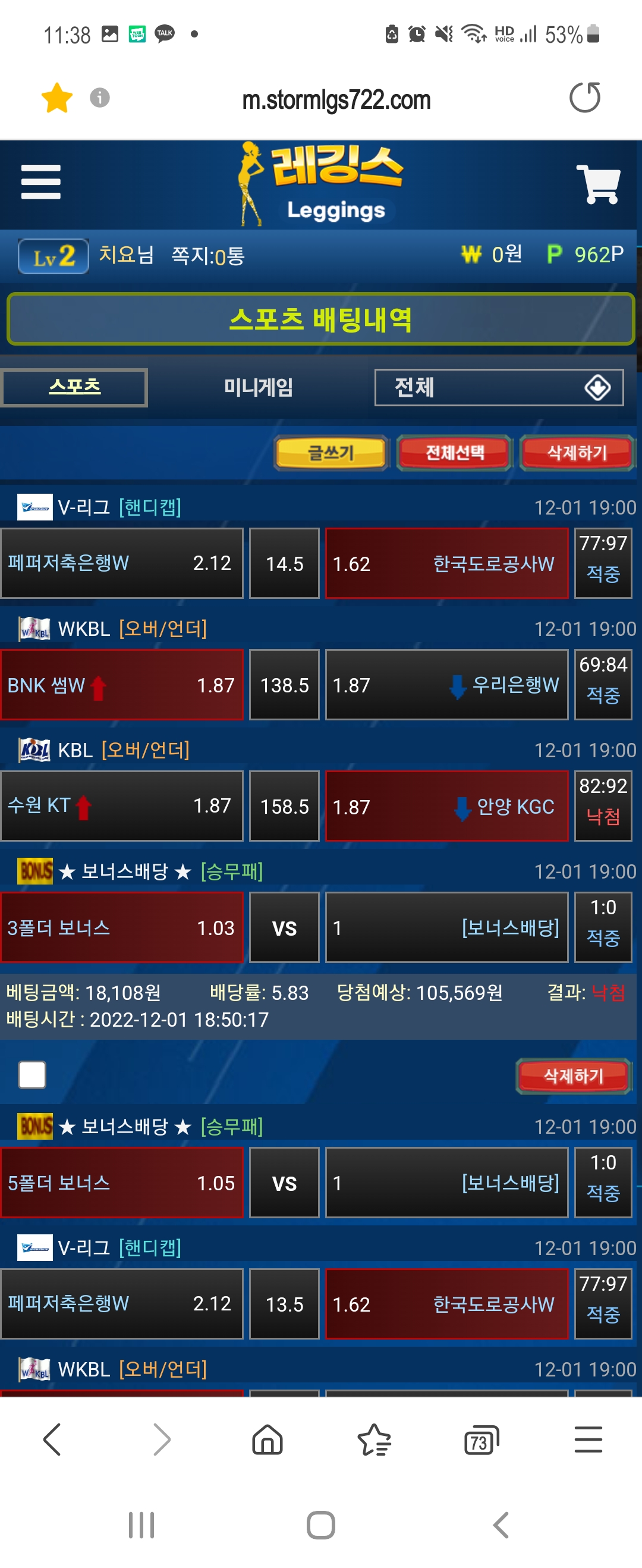
Task: Open the shopping cart icon
Action: [x=598, y=183]
